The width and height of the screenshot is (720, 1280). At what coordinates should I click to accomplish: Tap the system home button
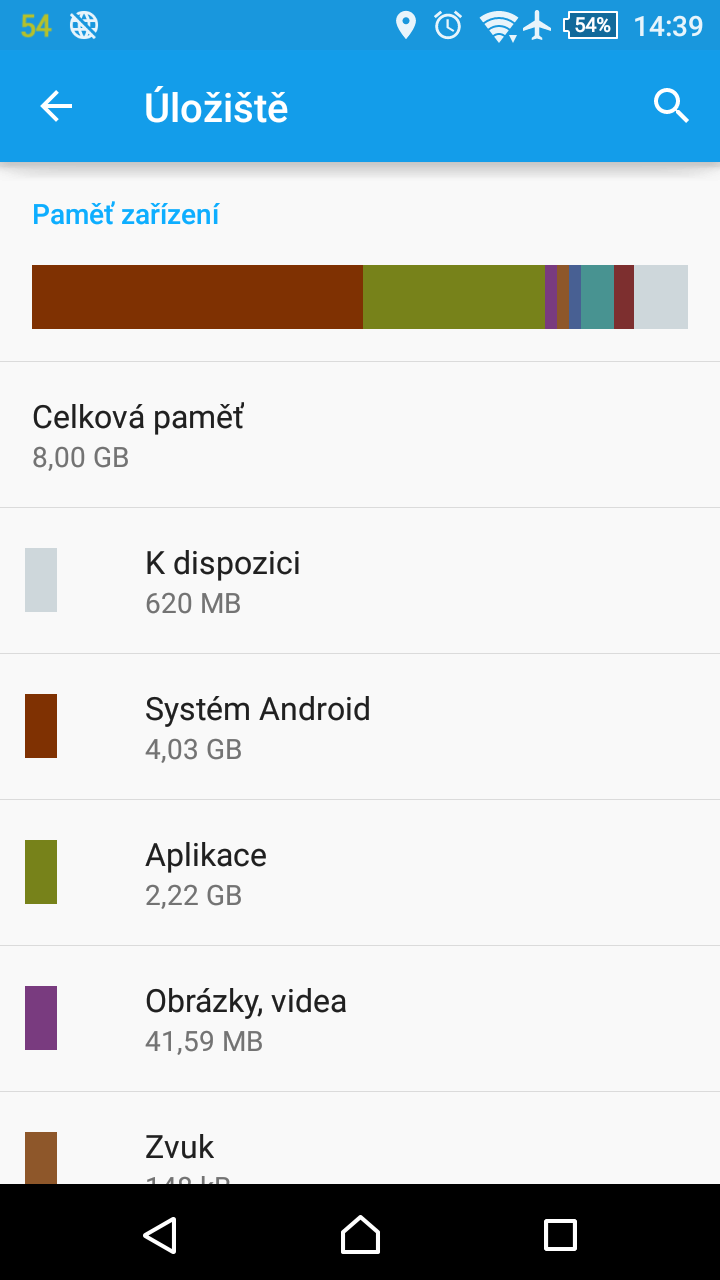(360, 1234)
